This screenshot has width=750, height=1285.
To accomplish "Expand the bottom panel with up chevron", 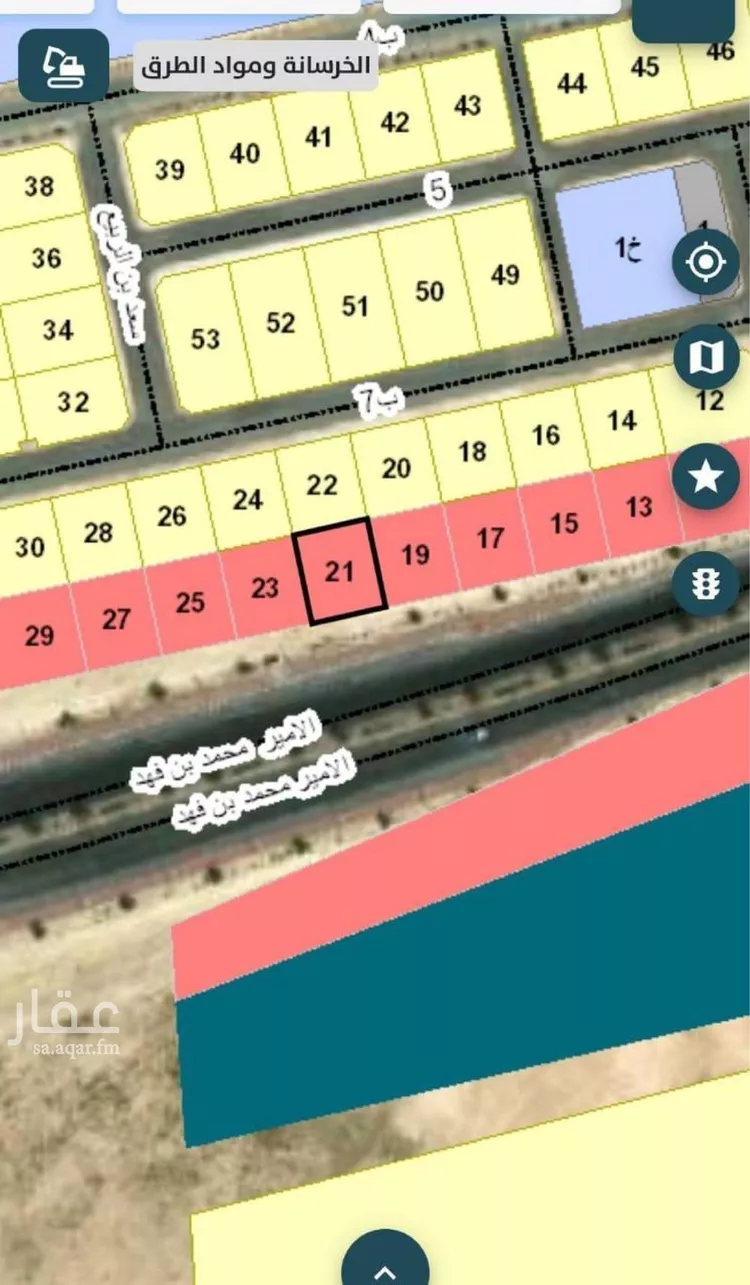I will (385, 1267).
